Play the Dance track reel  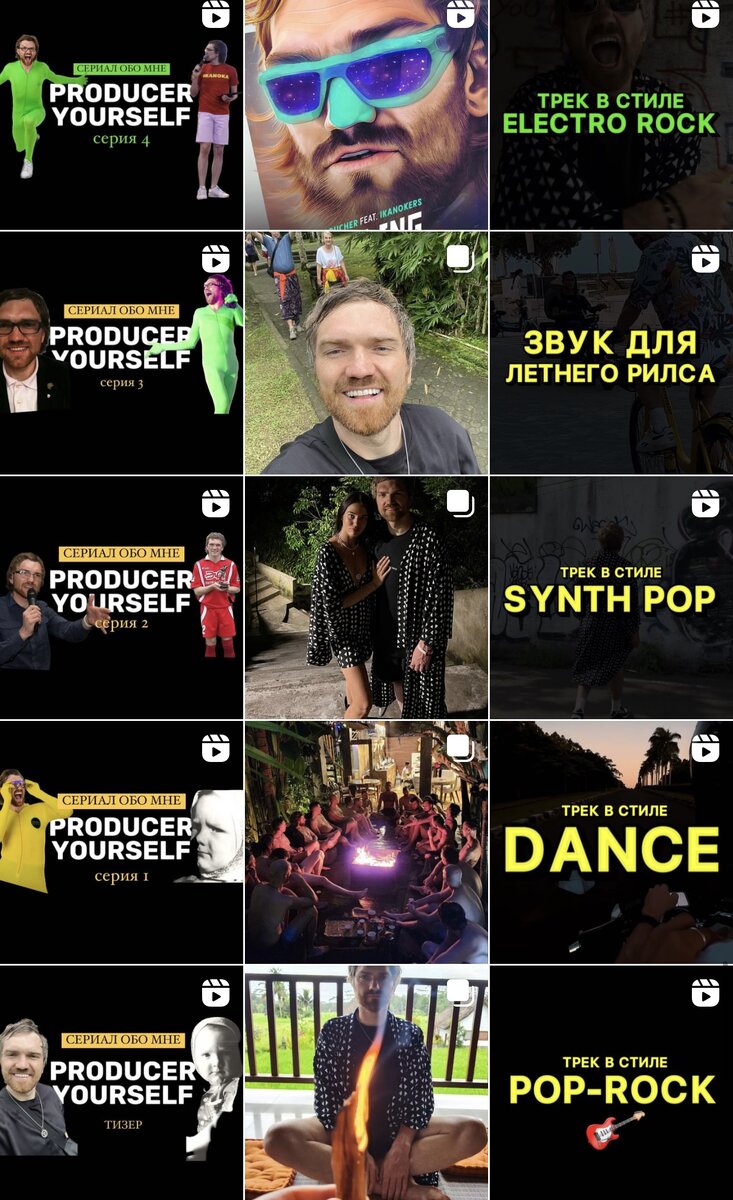pyautogui.click(x=611, y=842)
